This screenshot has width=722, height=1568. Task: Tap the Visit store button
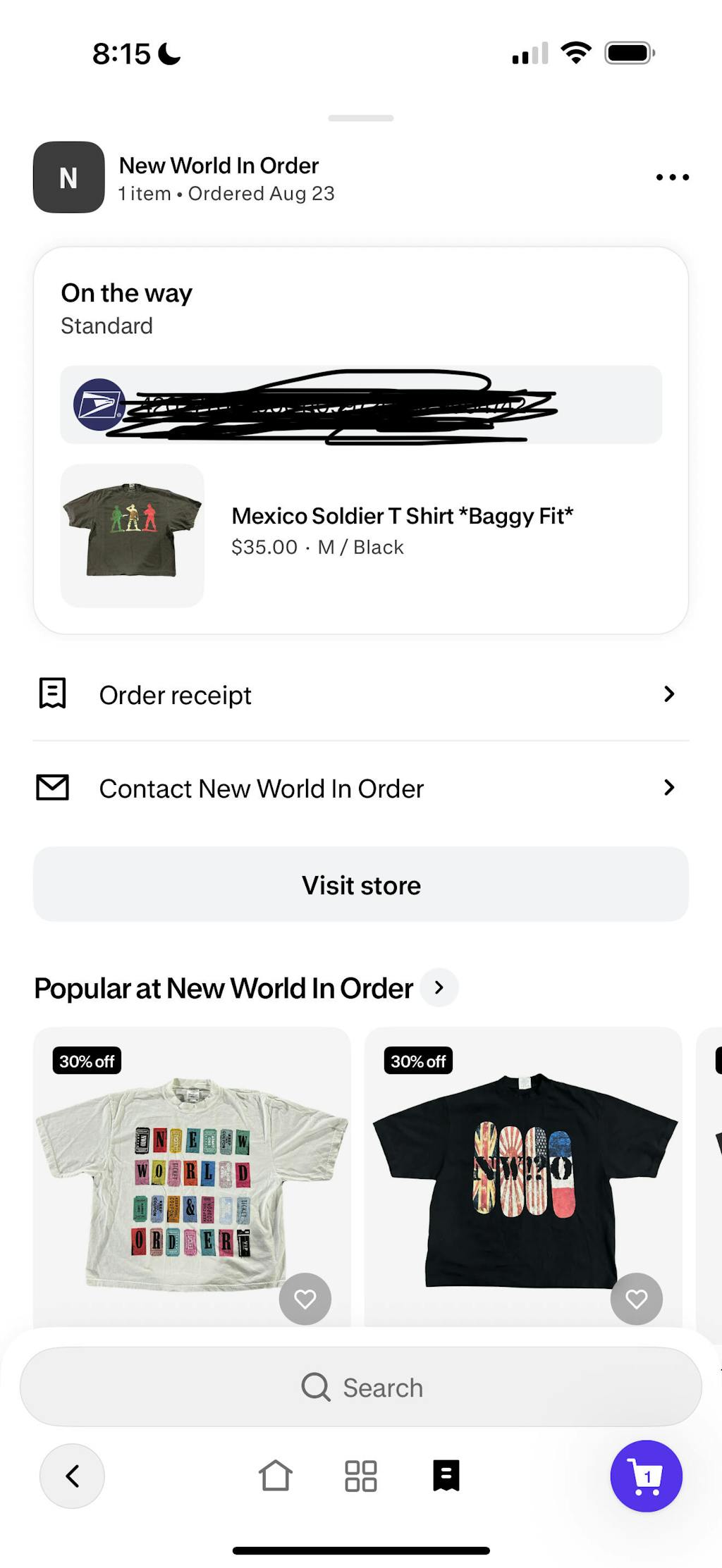[x=360, y=884]
